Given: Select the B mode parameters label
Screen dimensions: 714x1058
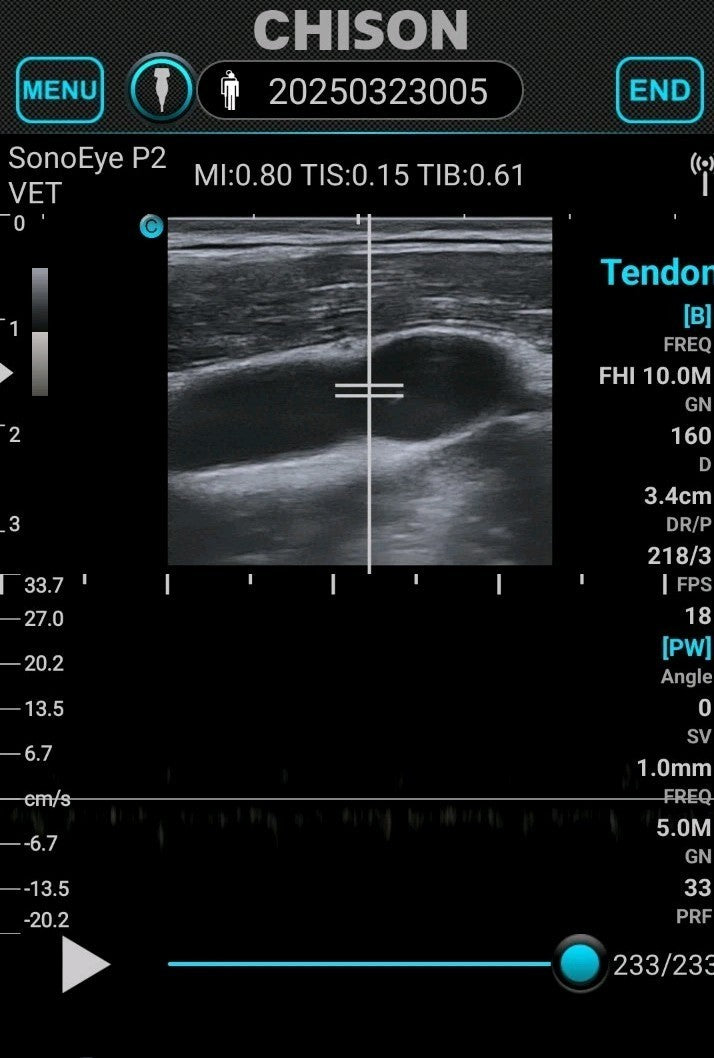Looking at the screenshot, I should (x=695, y=317).
